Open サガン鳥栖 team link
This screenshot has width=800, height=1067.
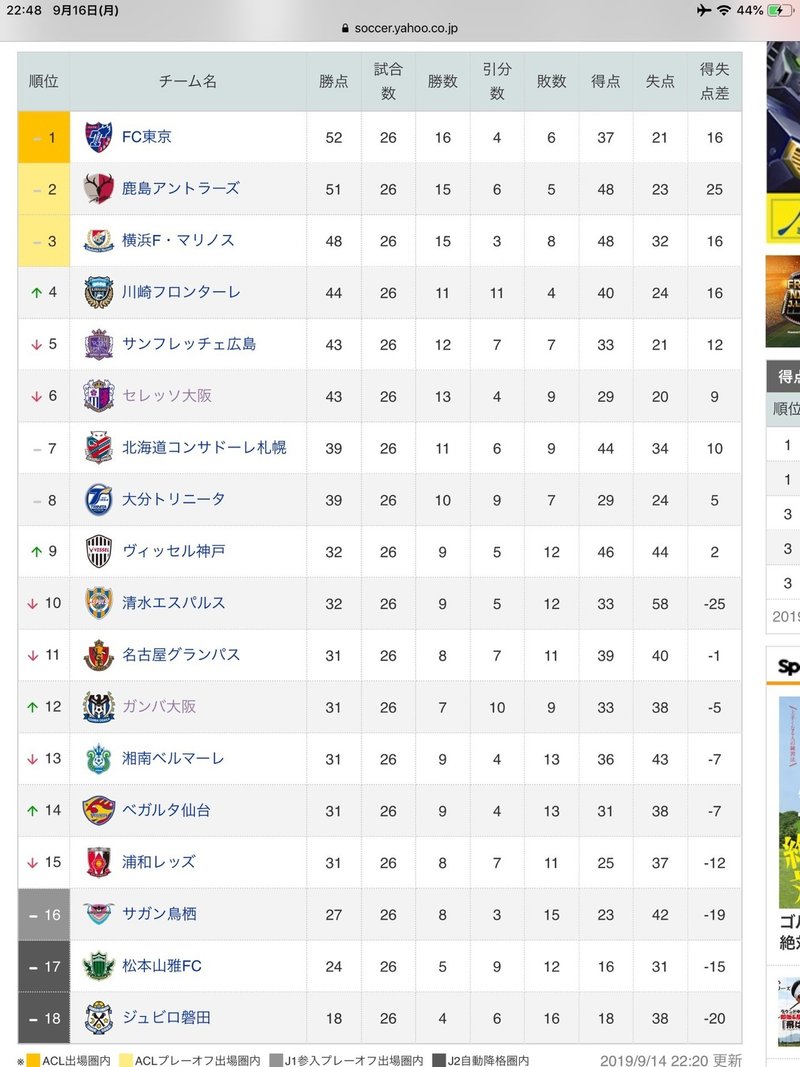[159, 914]
